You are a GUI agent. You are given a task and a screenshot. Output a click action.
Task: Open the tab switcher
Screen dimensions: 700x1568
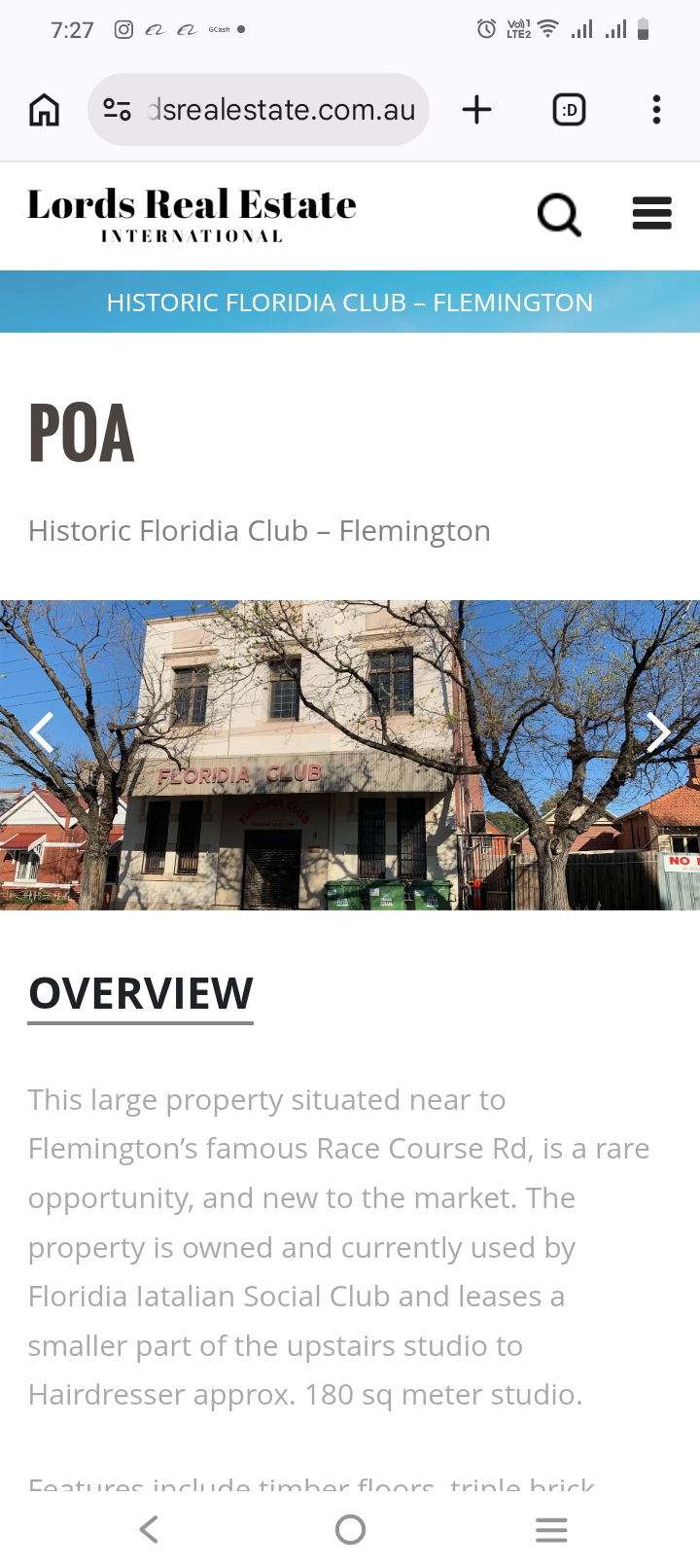tap(569, 110)
